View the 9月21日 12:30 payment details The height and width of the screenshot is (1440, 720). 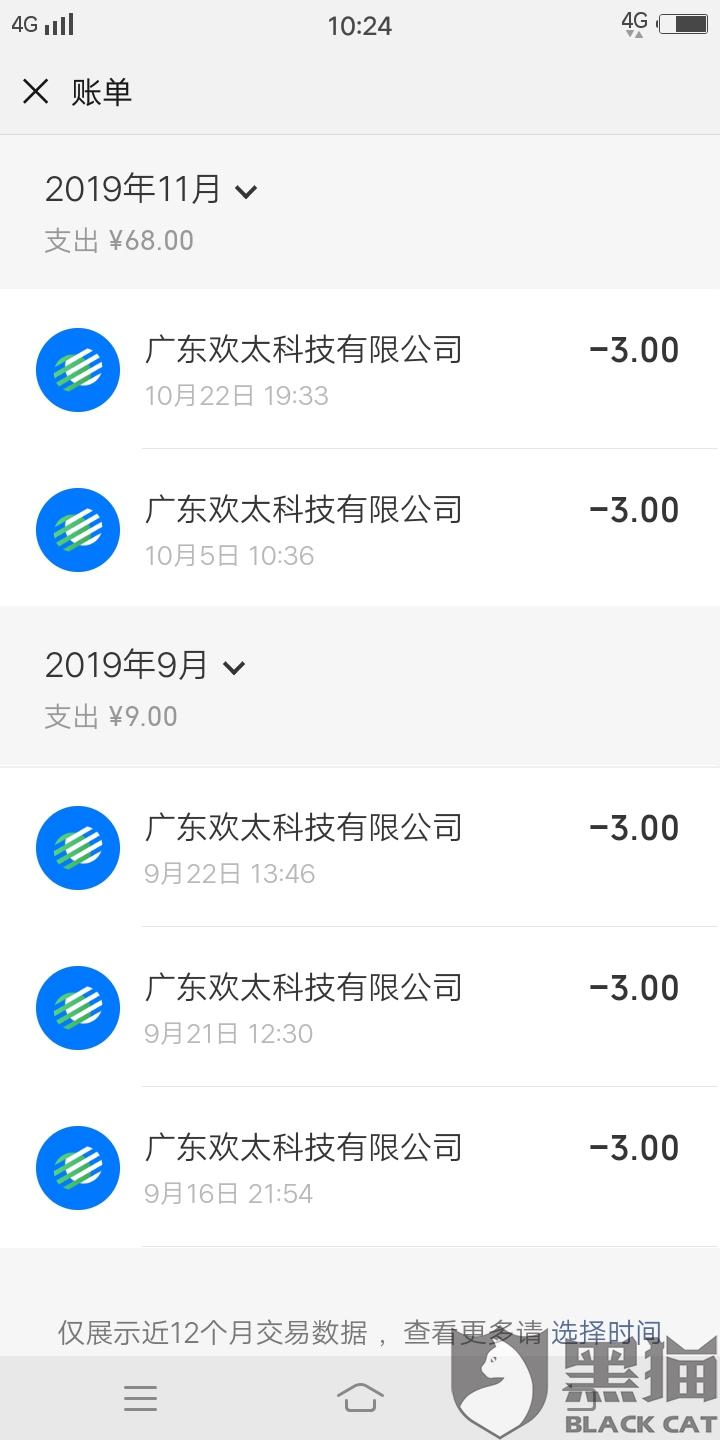[360, 1008]
